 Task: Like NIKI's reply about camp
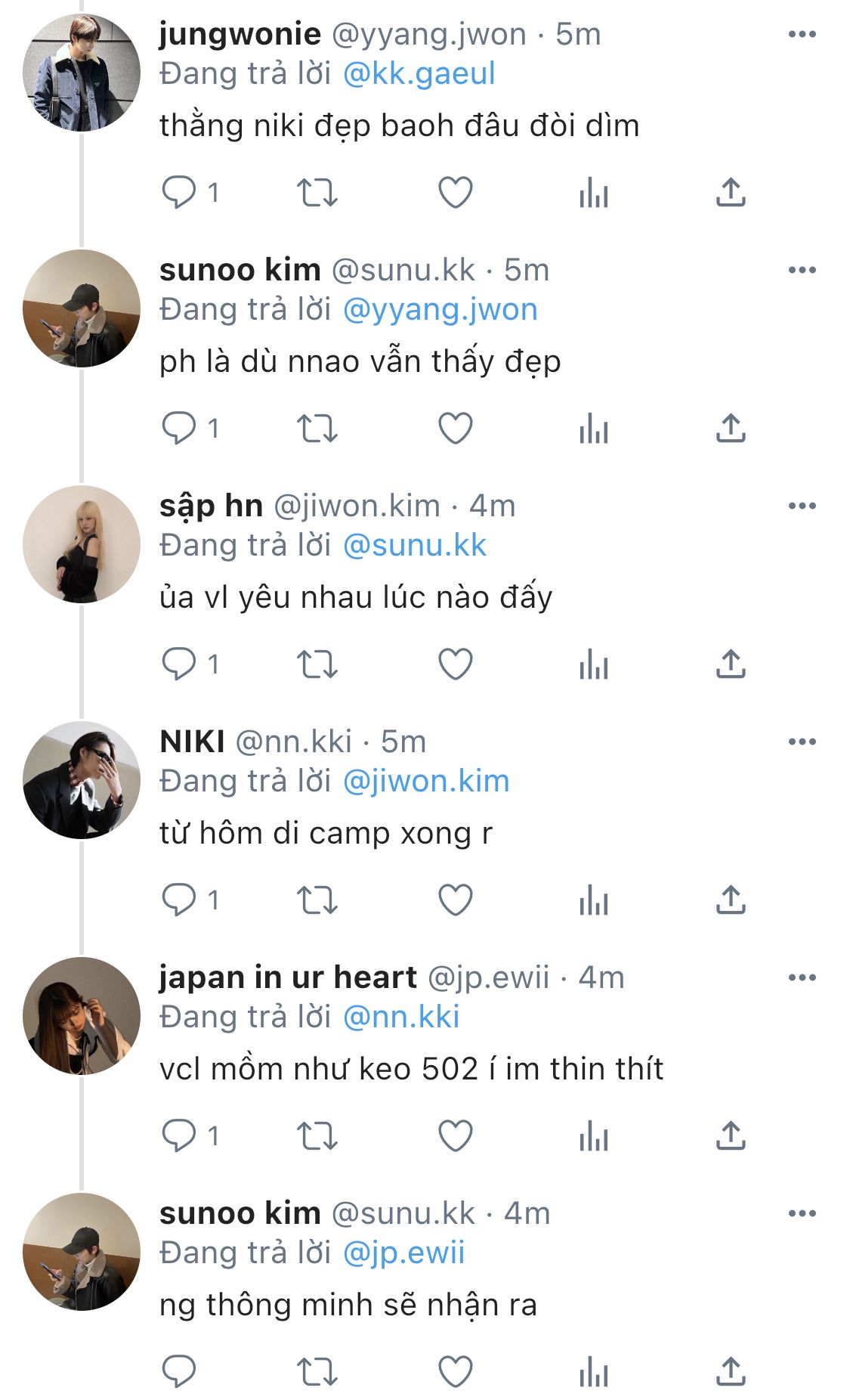(455, 900)
